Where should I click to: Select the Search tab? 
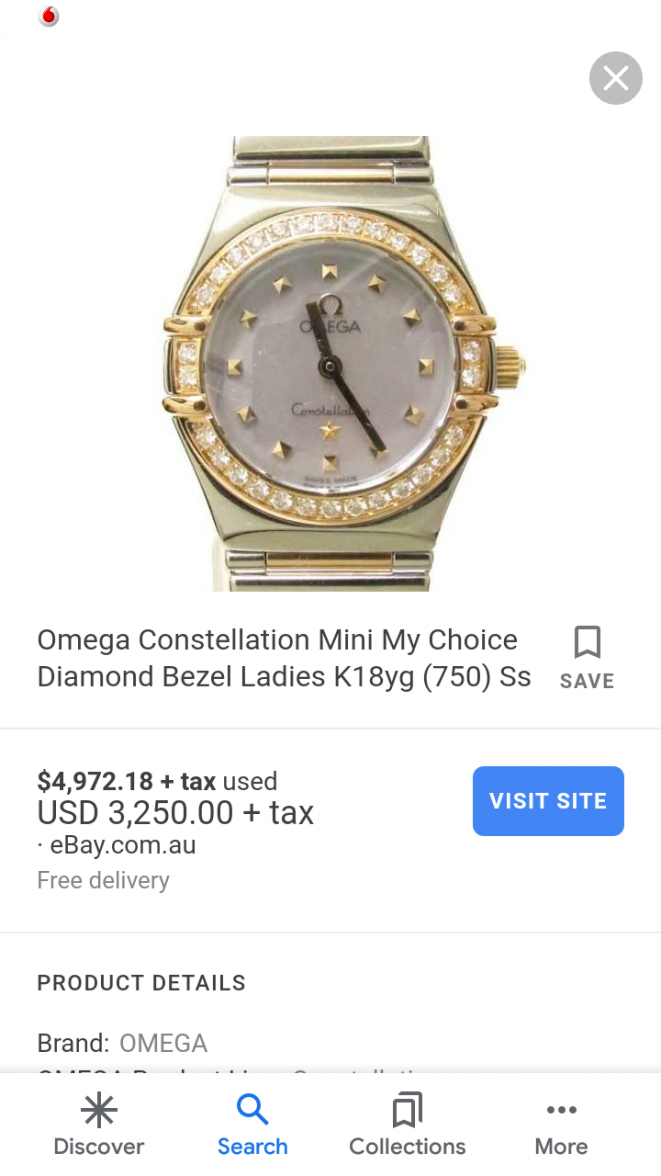tap(252, 1125)
